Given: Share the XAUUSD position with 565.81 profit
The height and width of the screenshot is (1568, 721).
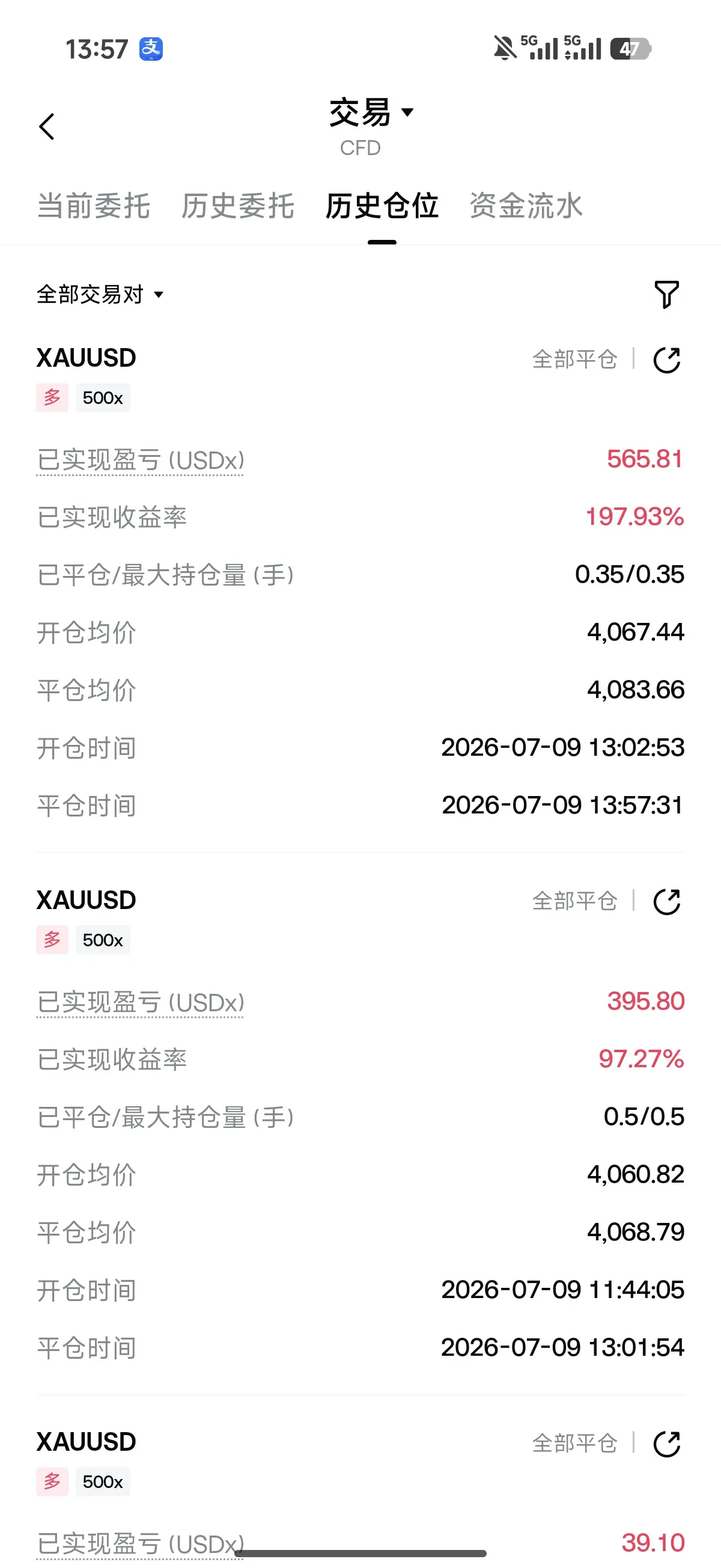Looking at the screenshot, I should click(x=667, y=360).
